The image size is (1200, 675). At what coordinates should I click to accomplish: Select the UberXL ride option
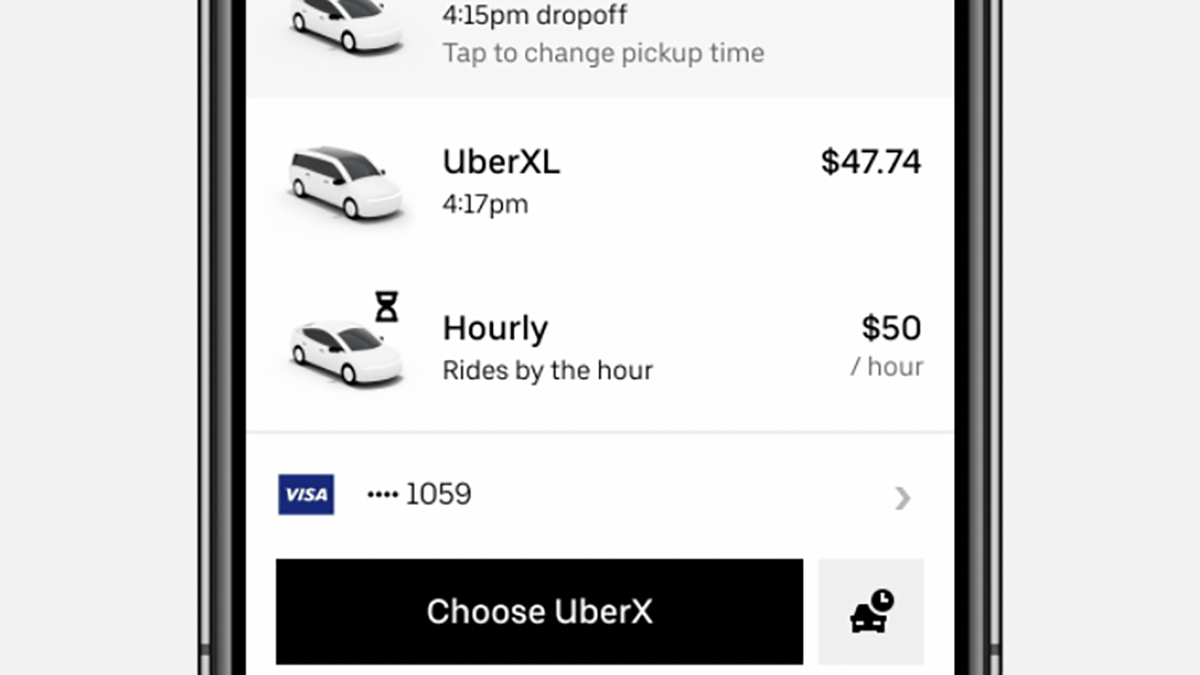(600, 181)
